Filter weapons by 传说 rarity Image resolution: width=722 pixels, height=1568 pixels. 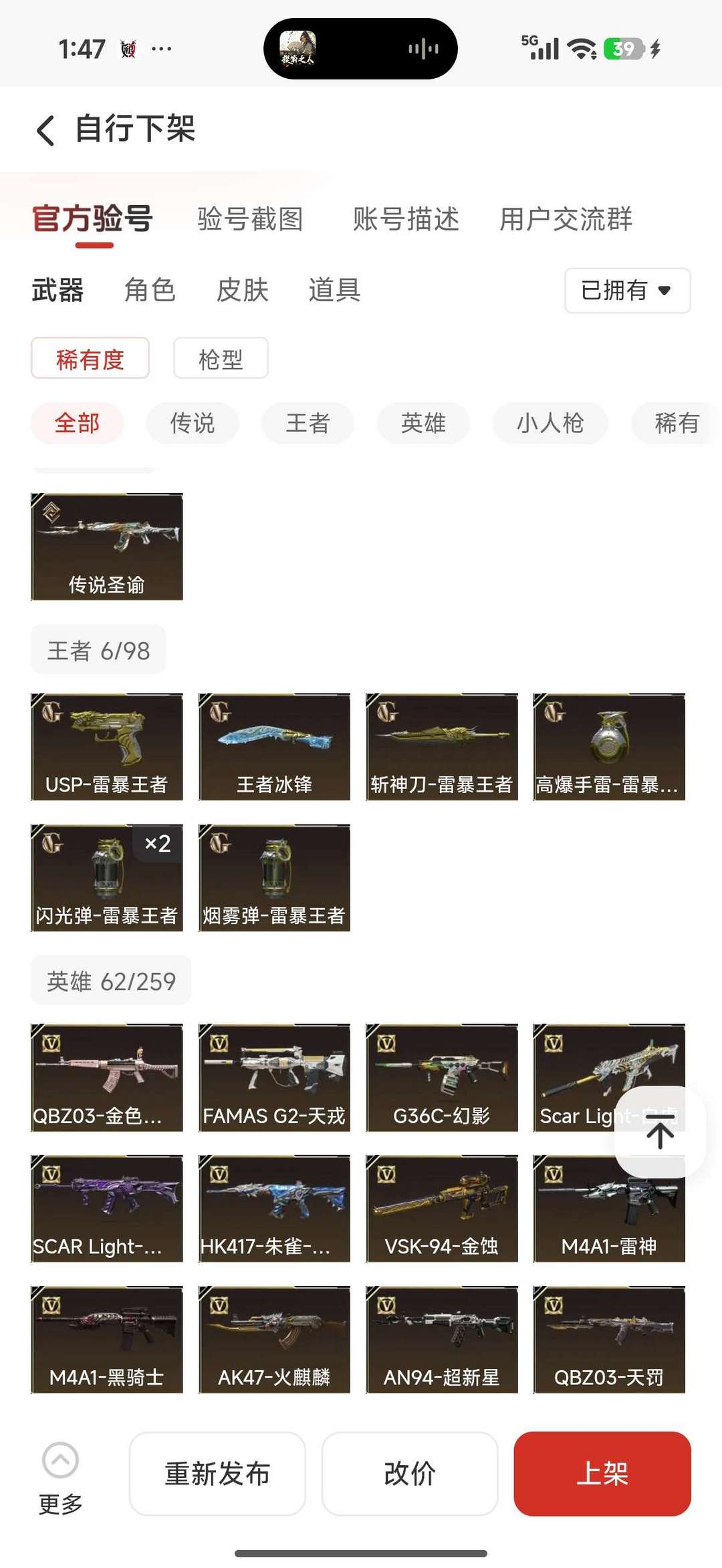192,423
